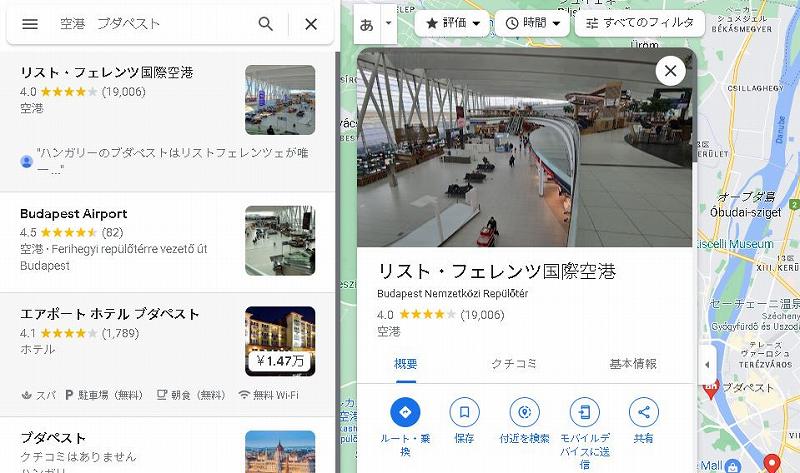Open リスト・フェレンツ国際空港 search result
Screen dimensions: 800x473
(x=107, y=73)
